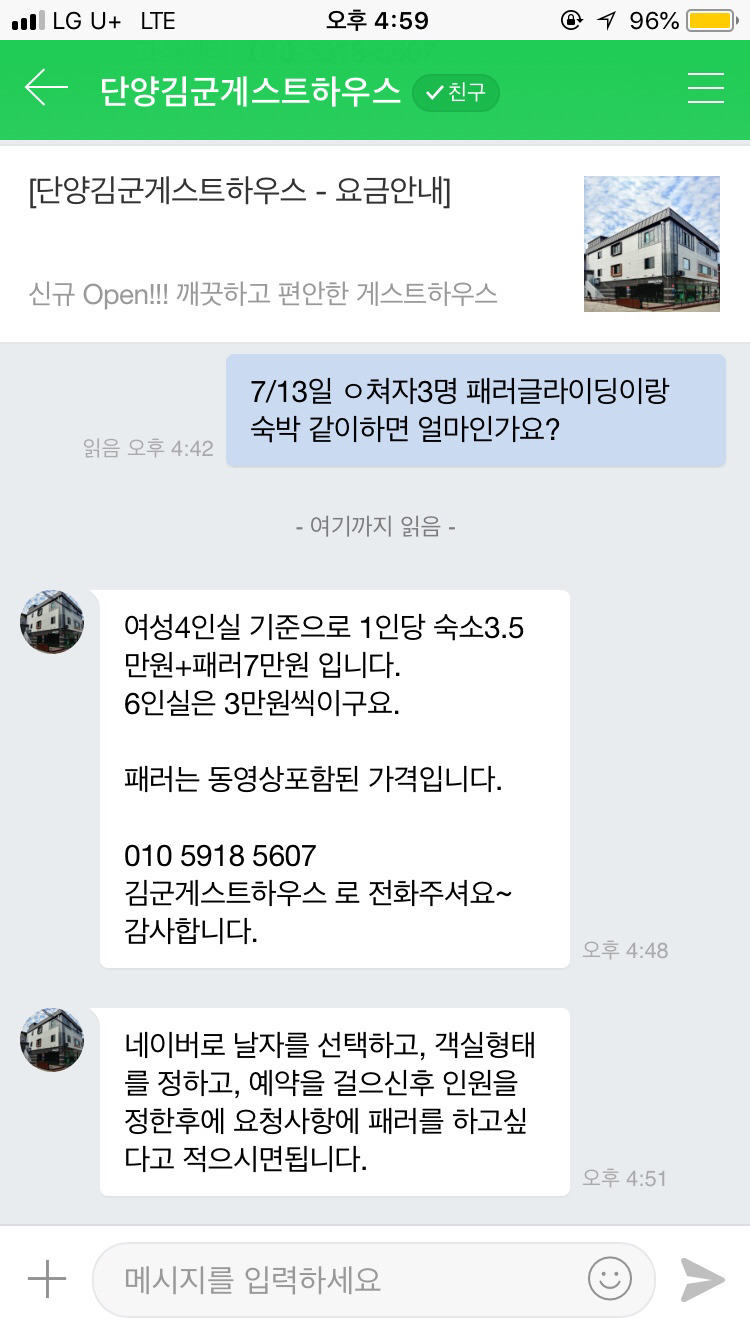Tap the 친구 friend badge
This screenshot has width=750, height=1334.
pyautogui.click(x=456, y=93)
